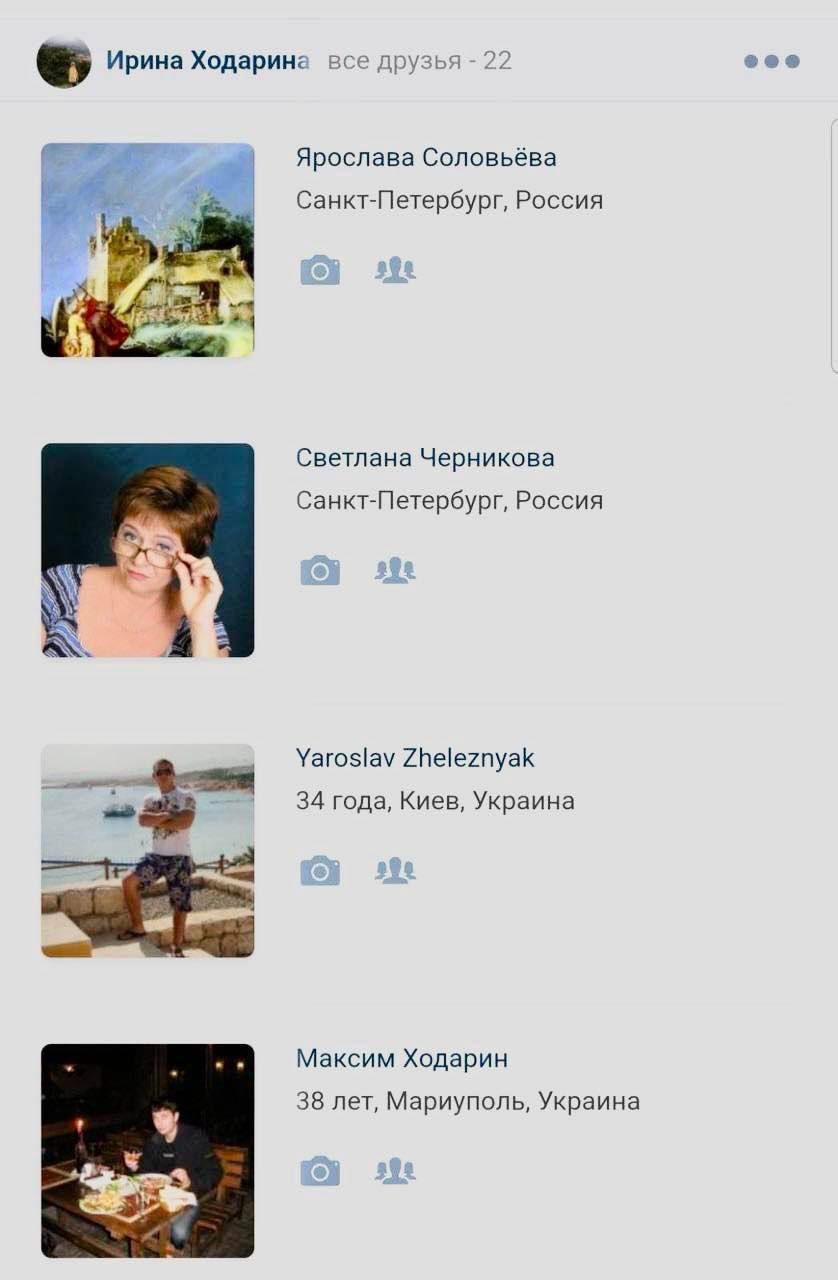Image resolution: width=838 pixels, height=1280 pixels.
Task: Open photos of Yaroslav Zheleznyak
Action: click(x=319, y=871)
